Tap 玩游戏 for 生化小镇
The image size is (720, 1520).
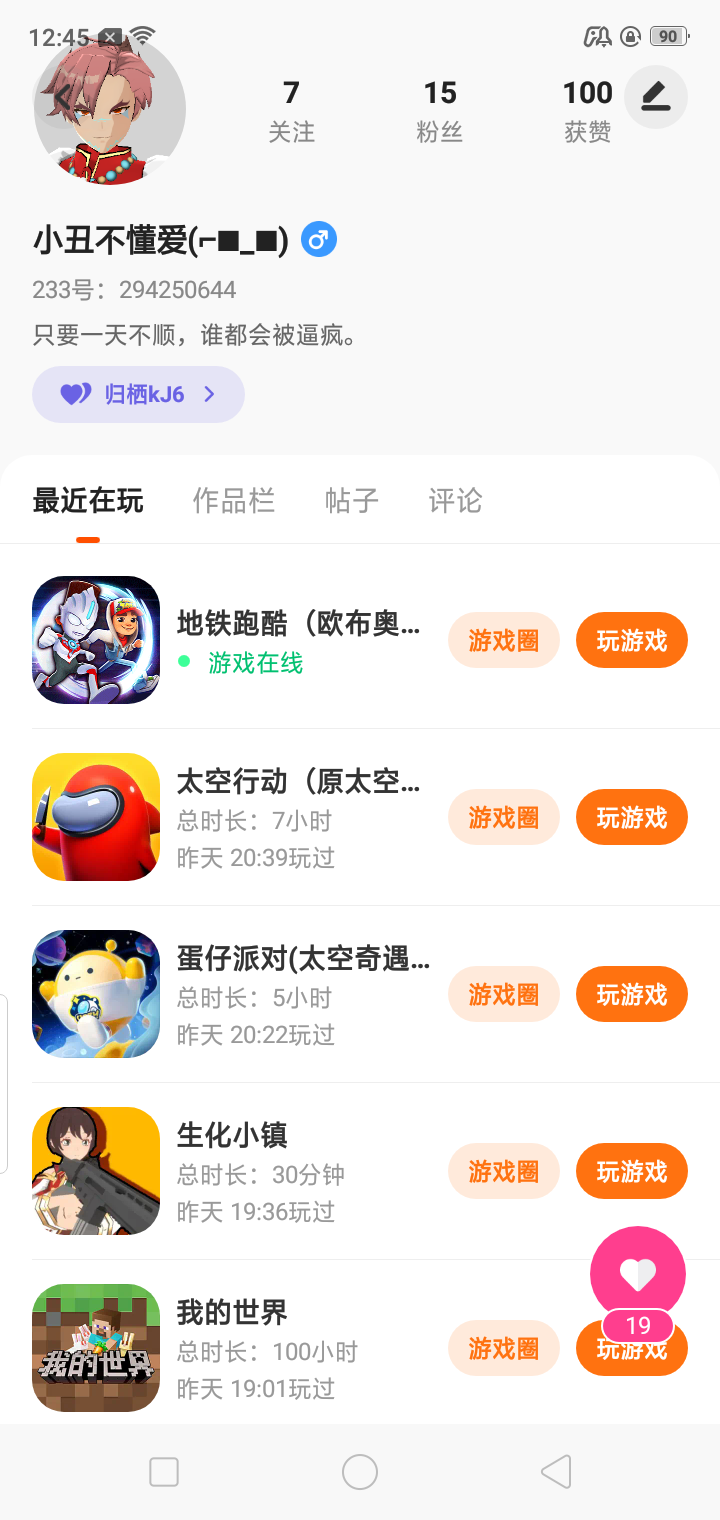[x=631, y=1171]
